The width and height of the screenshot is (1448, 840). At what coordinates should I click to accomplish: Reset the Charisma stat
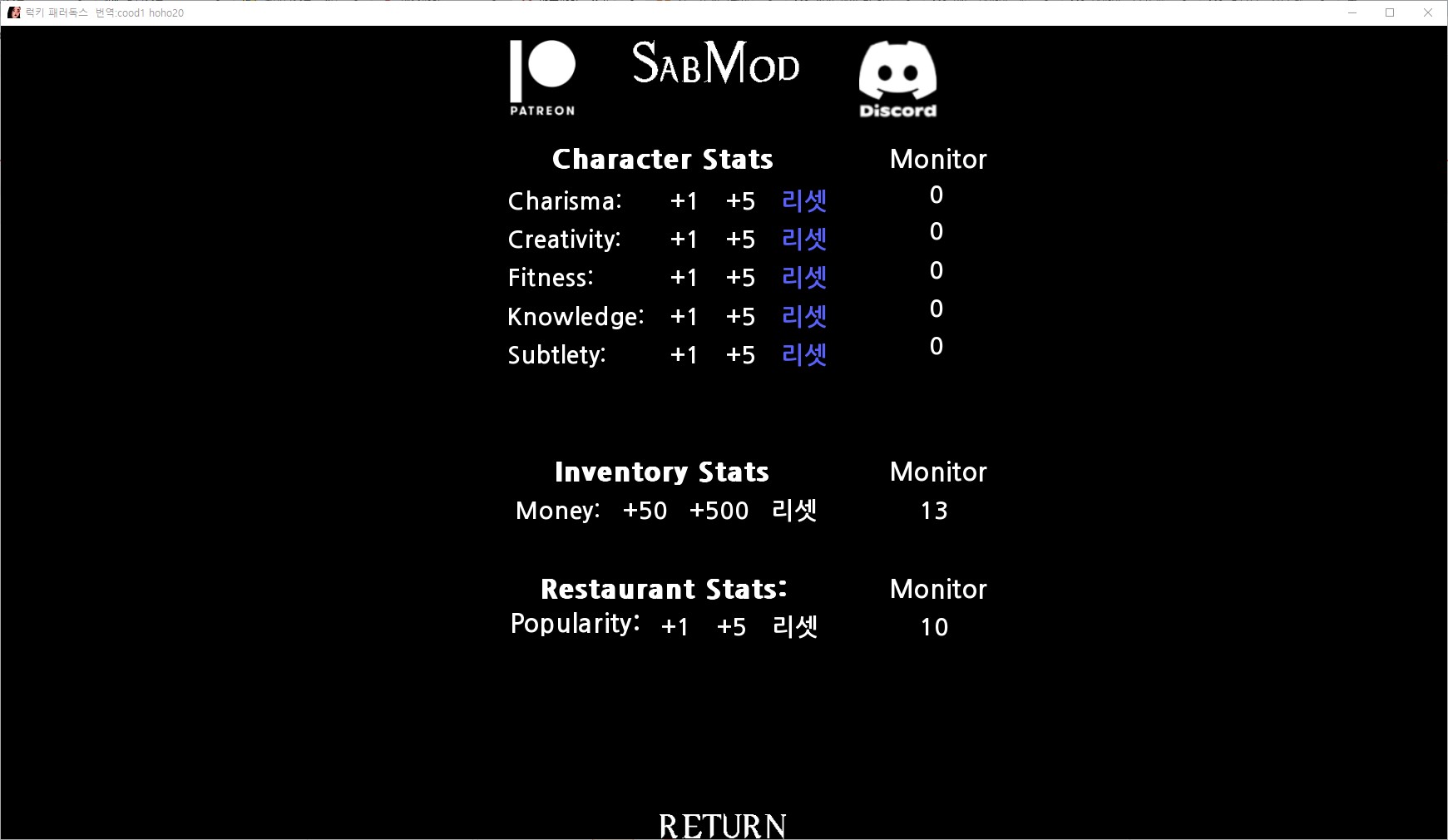point(804,200)
